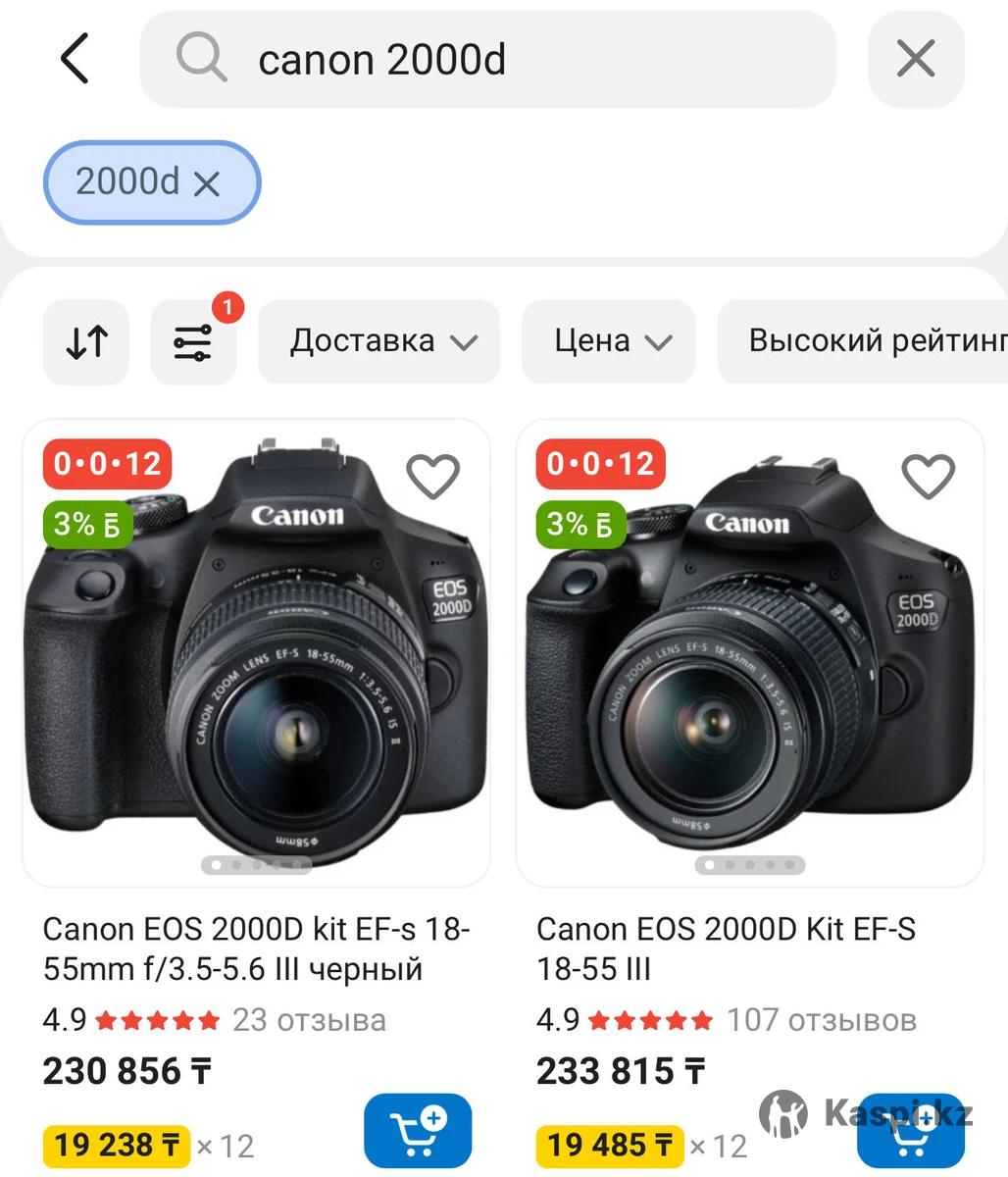Open the filters panel
Viewport: 1008px width, 1177px height.
tap(193, 342)
